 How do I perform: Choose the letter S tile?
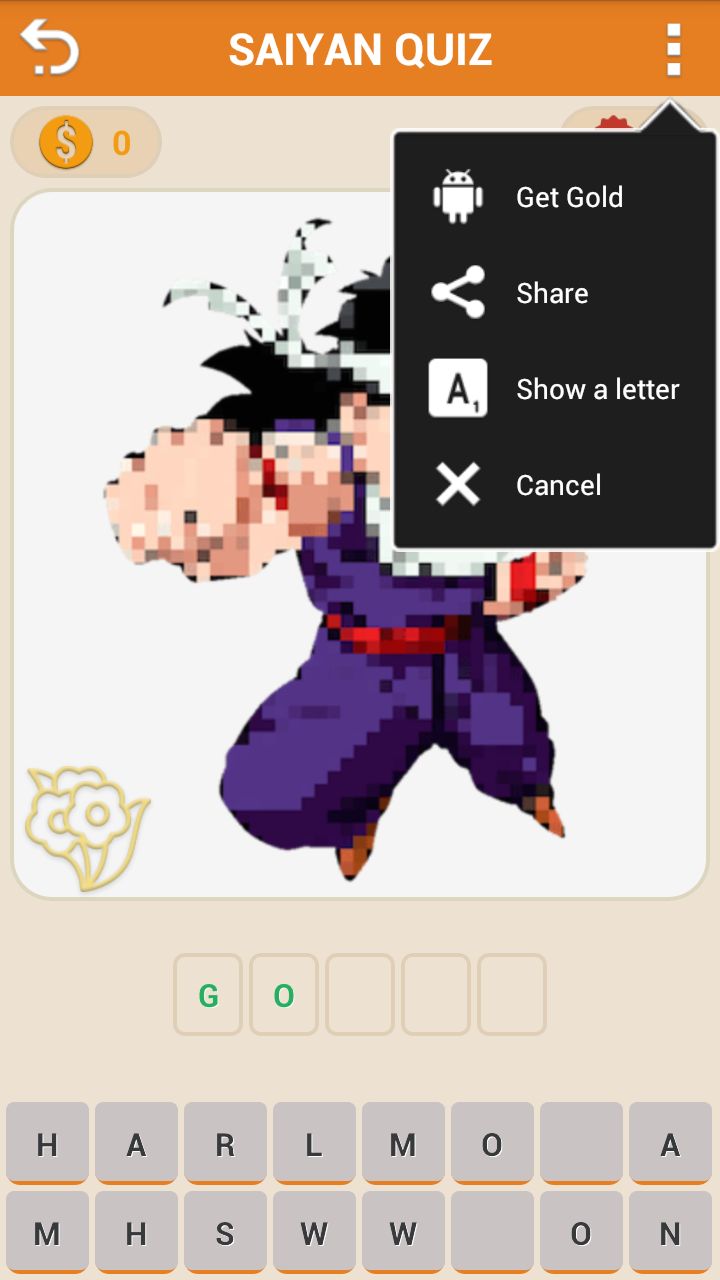coord(225,1233)
